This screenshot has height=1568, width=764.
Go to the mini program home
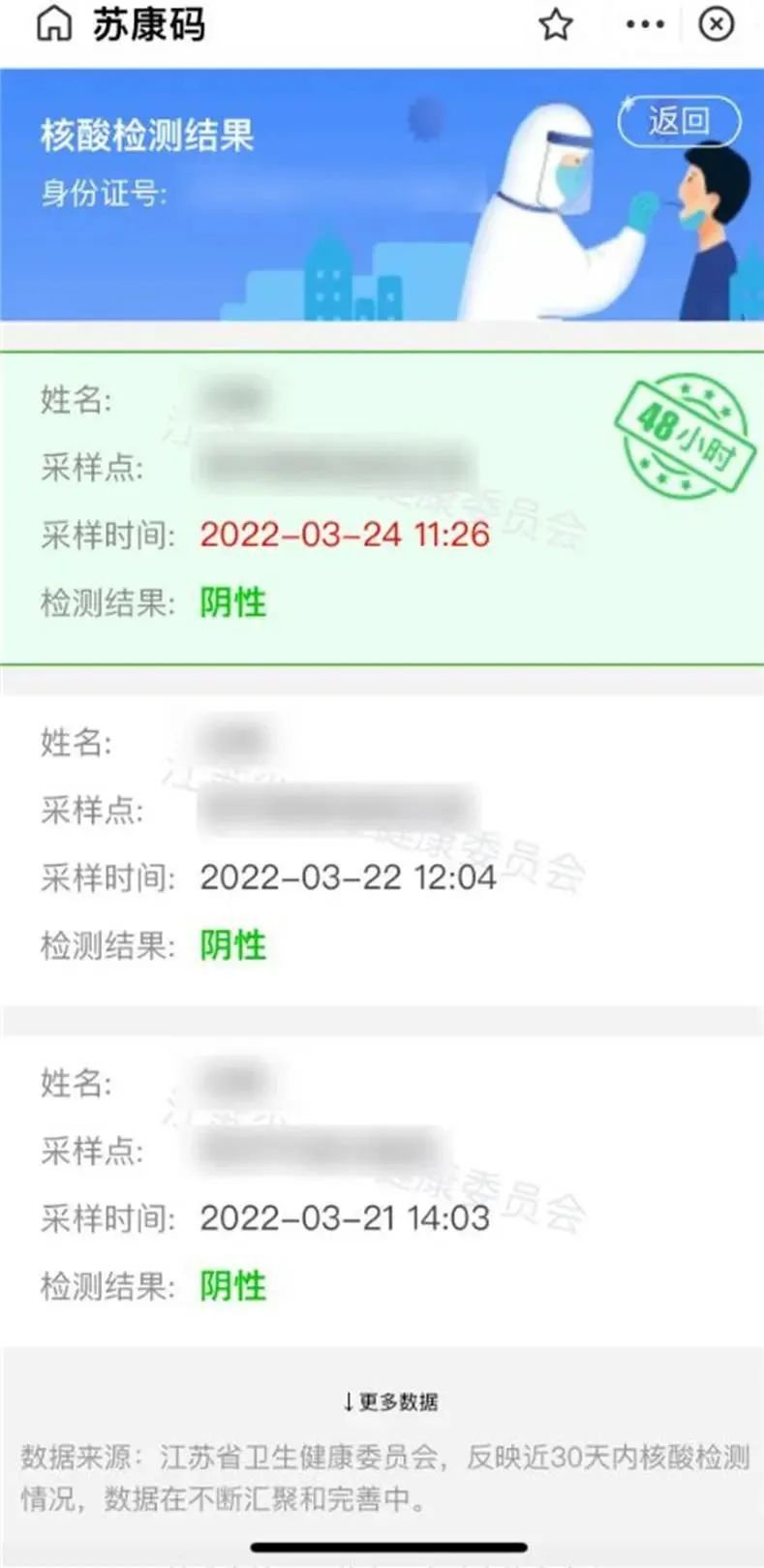pyautogui.click(x=53, y=24)
